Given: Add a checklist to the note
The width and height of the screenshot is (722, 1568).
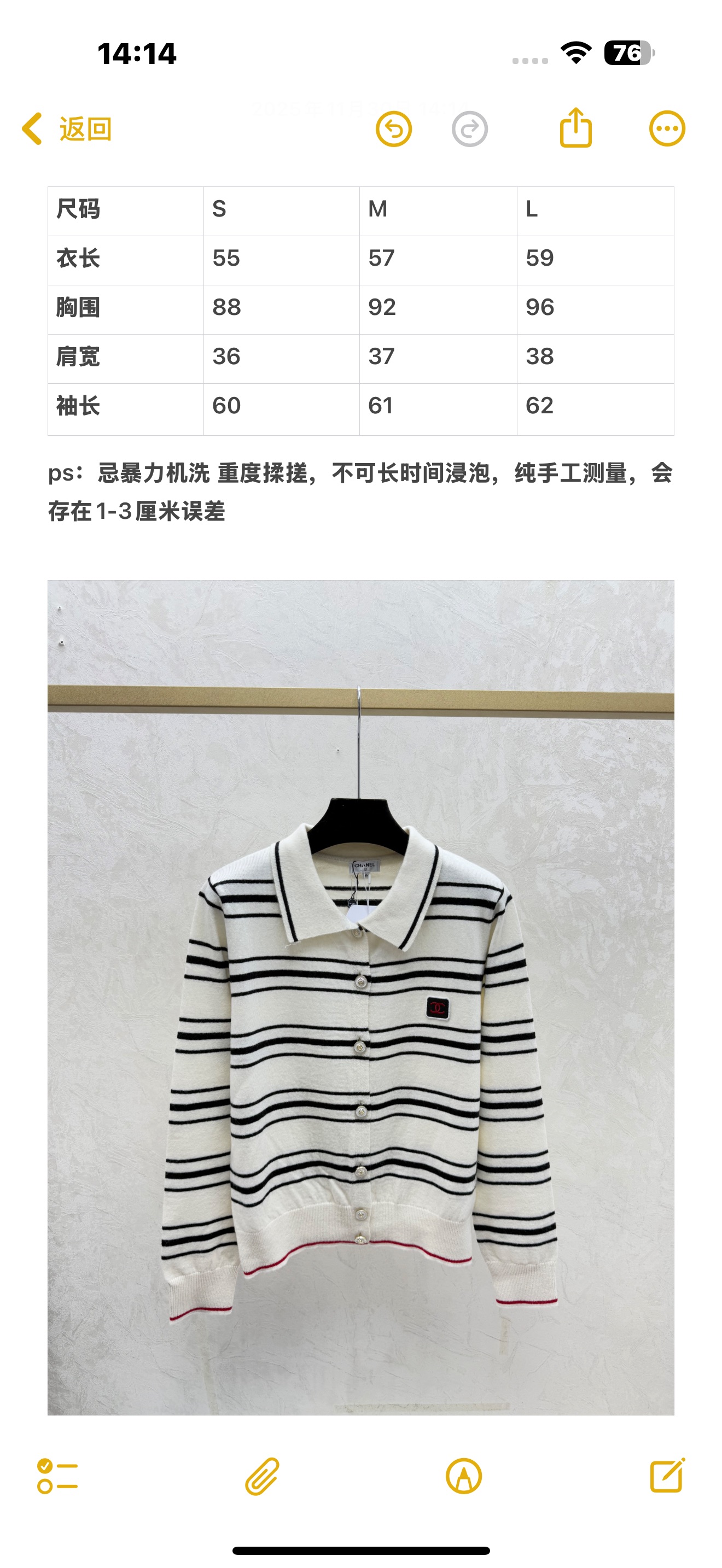Looking at the screenshot, I should coord(57,1476).
